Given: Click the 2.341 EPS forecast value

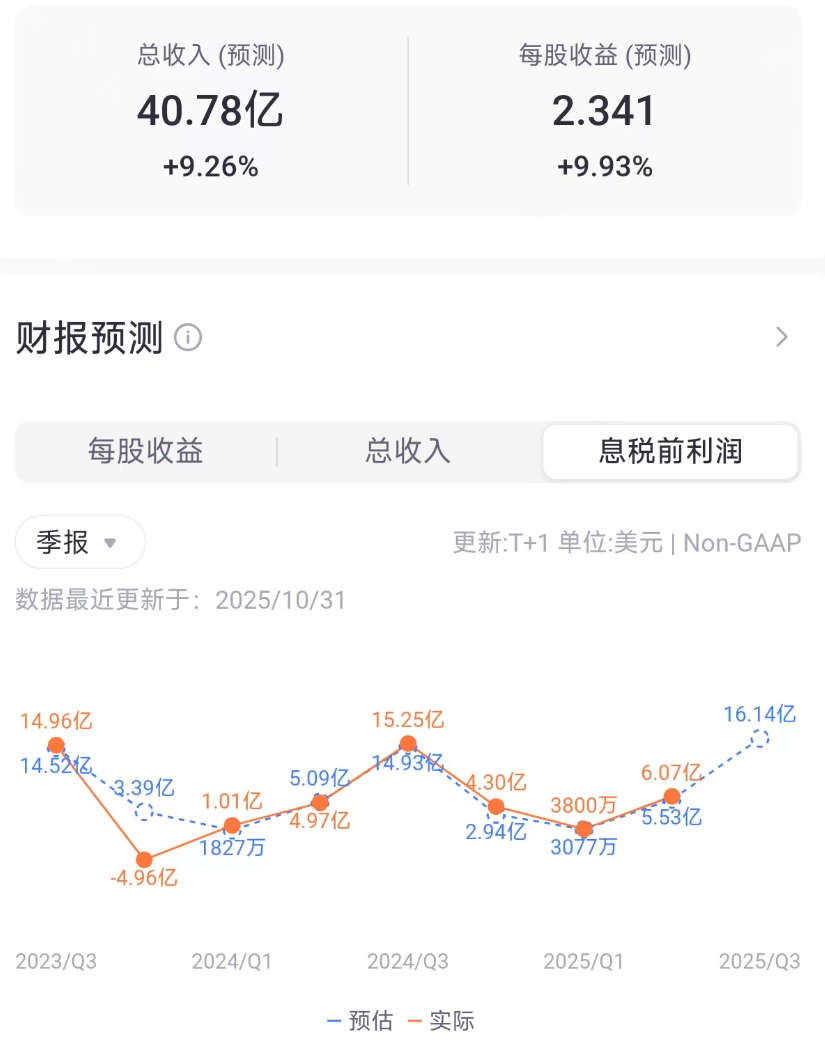Looking at the screenshot, I should coord(601,110).
